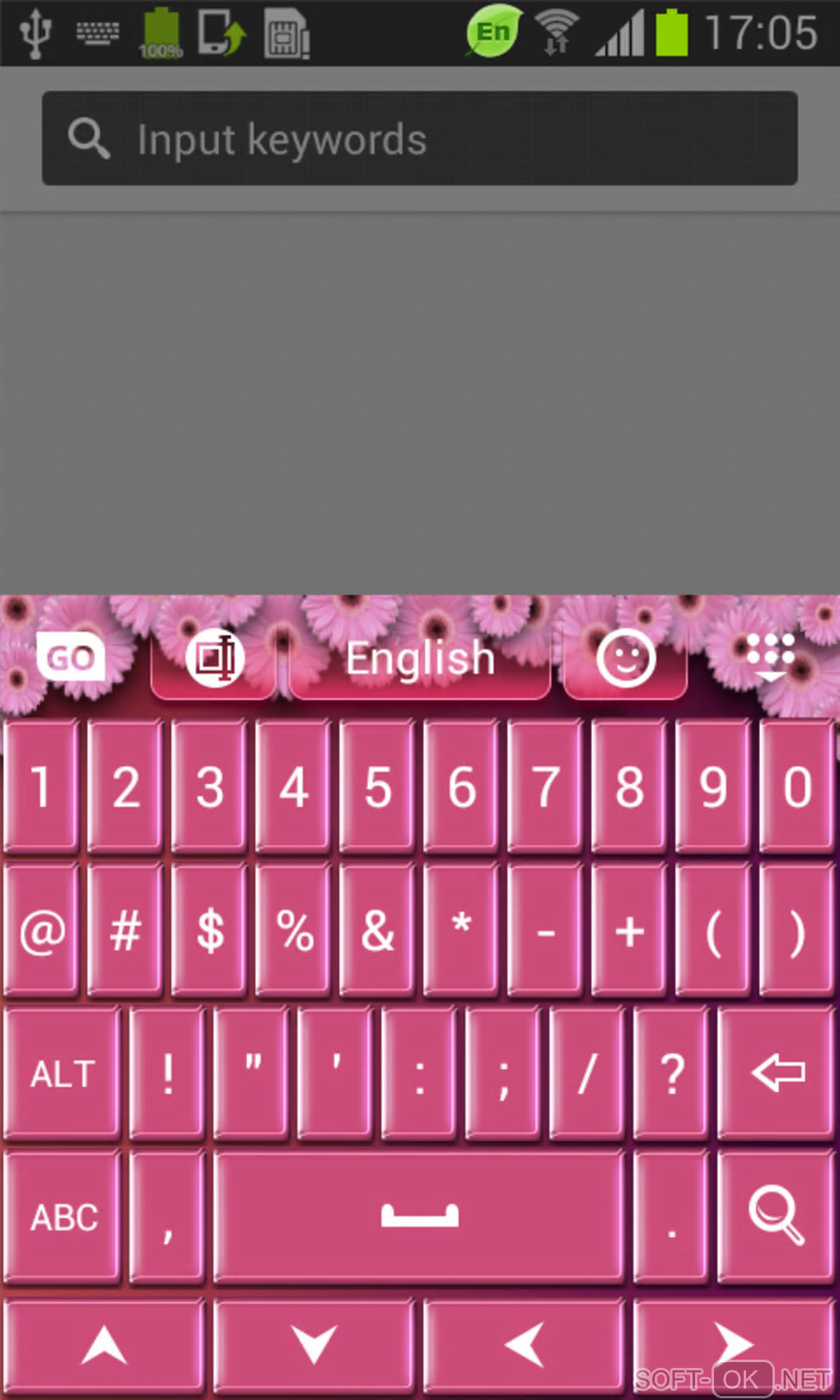Image resolution: width=840 pixels, height=1400 pixels.
Task: Delete a character with the backspace key
Action: [x=777, y=1074]
